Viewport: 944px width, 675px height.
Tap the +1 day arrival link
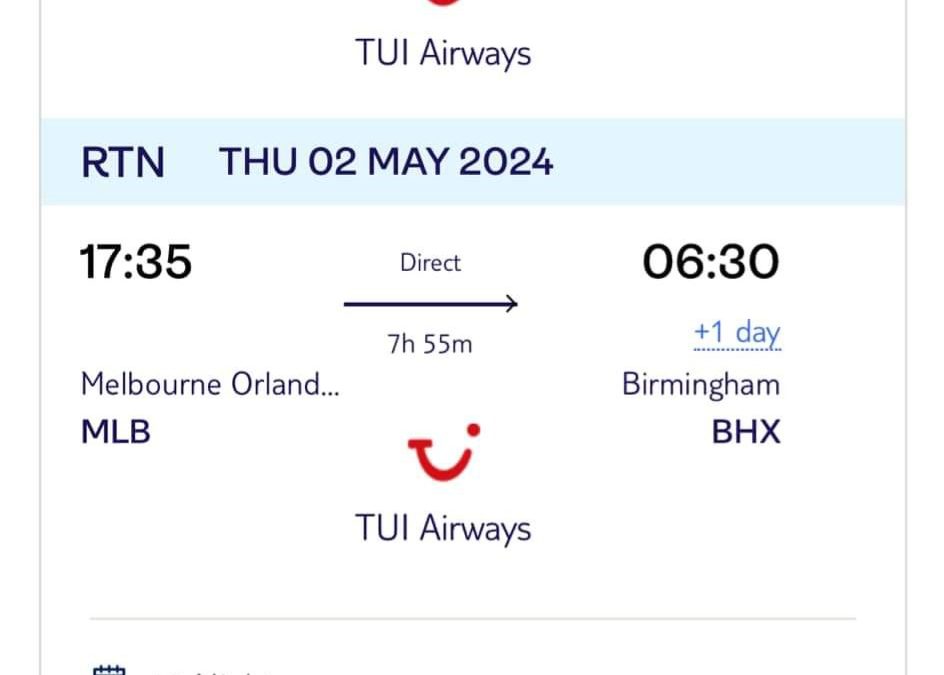click(737, 334)
